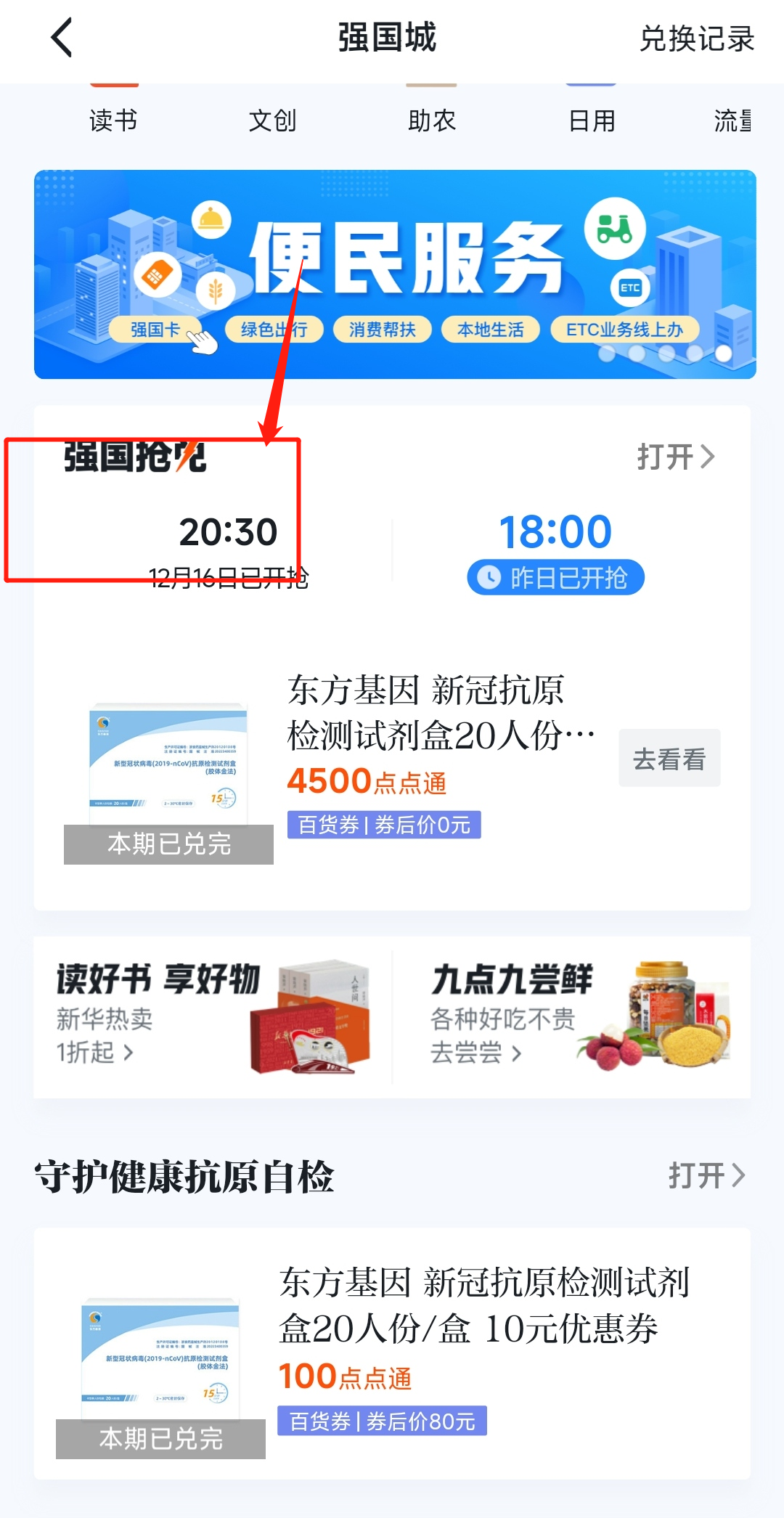This screenshot has width=784, height=1518.
Task: Select the 助农 category
Action: tap(432, 120)
